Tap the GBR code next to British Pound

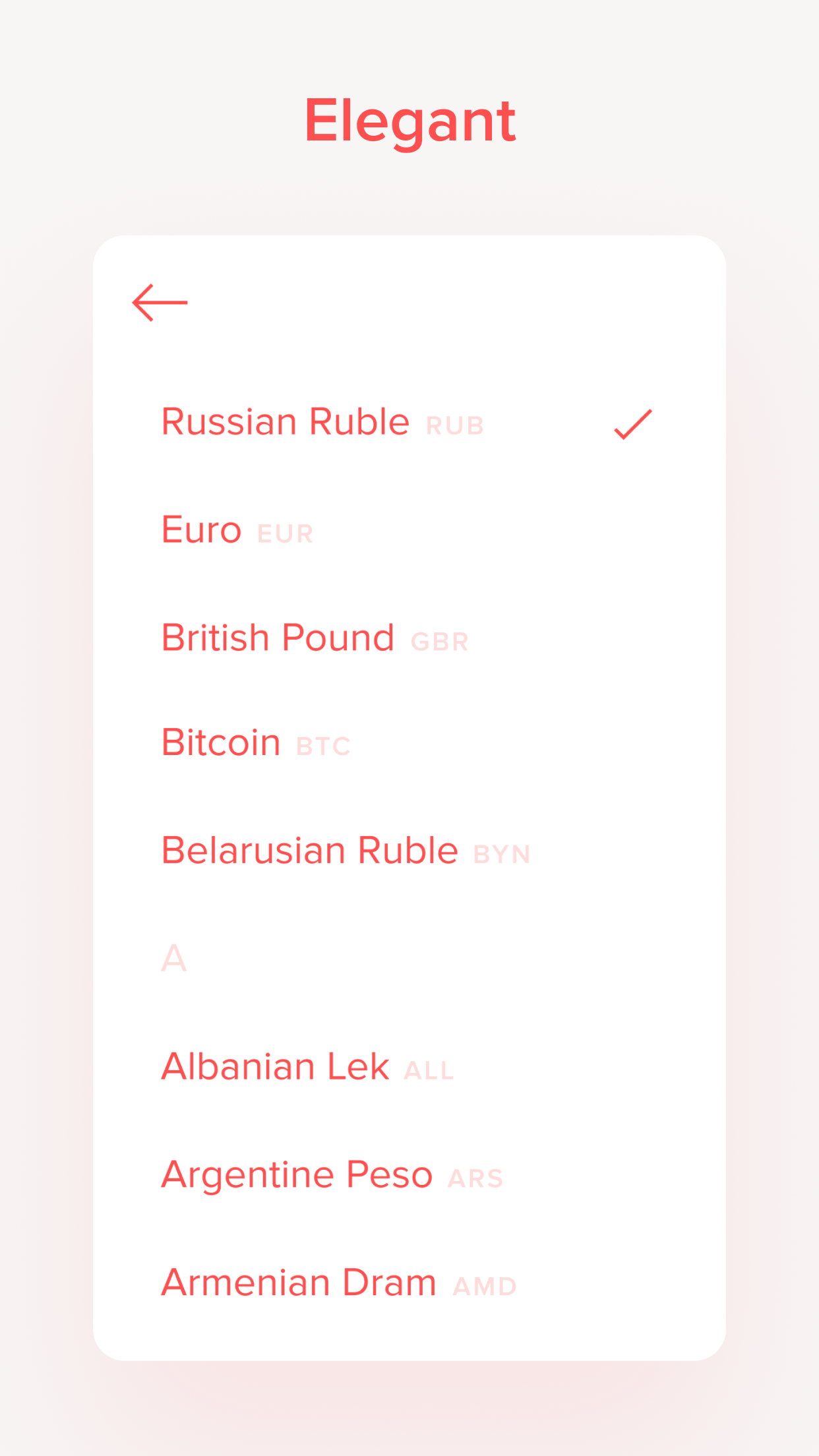coord(440,641)
